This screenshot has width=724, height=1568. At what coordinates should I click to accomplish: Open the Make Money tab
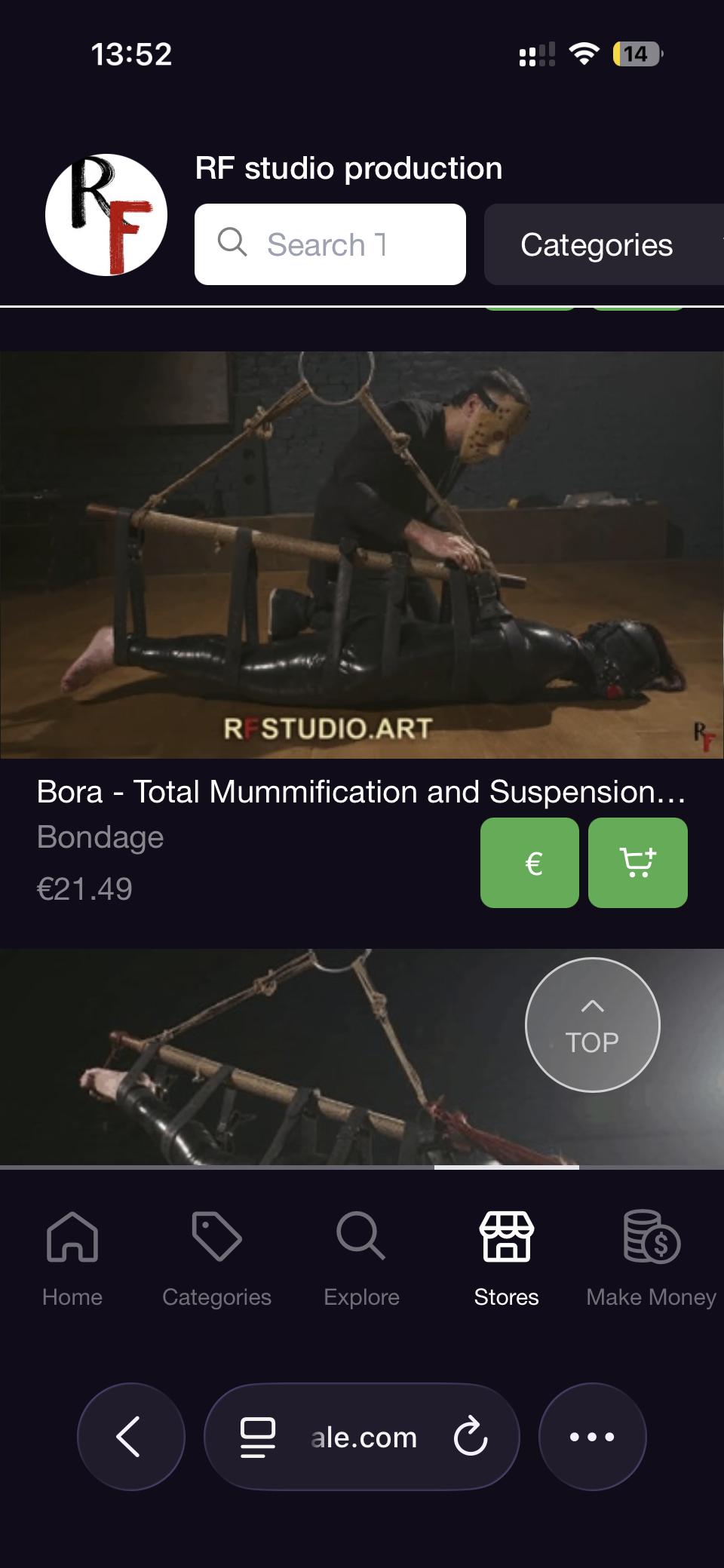pos(652,1259)
